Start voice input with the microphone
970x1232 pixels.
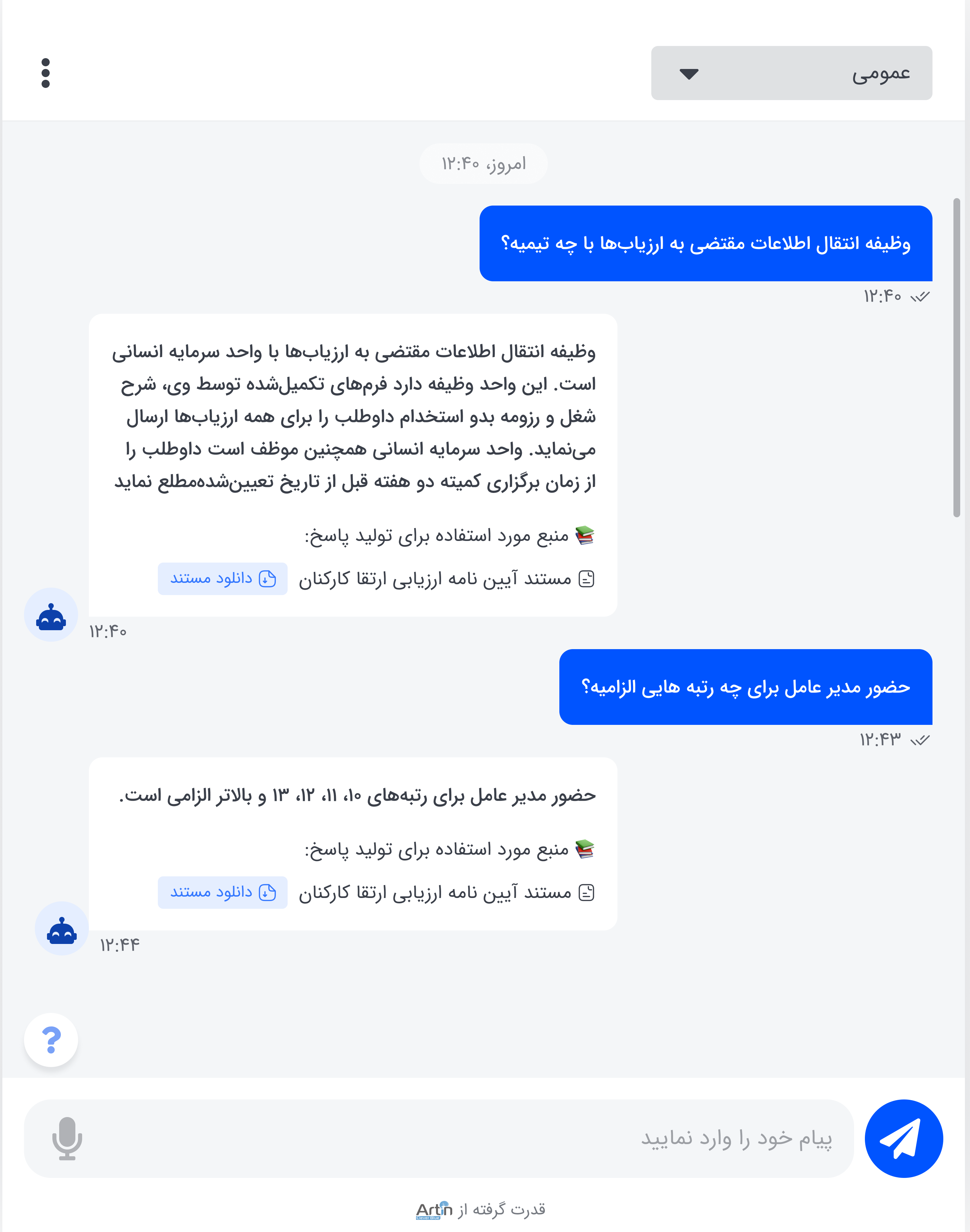pos(67,1139)
